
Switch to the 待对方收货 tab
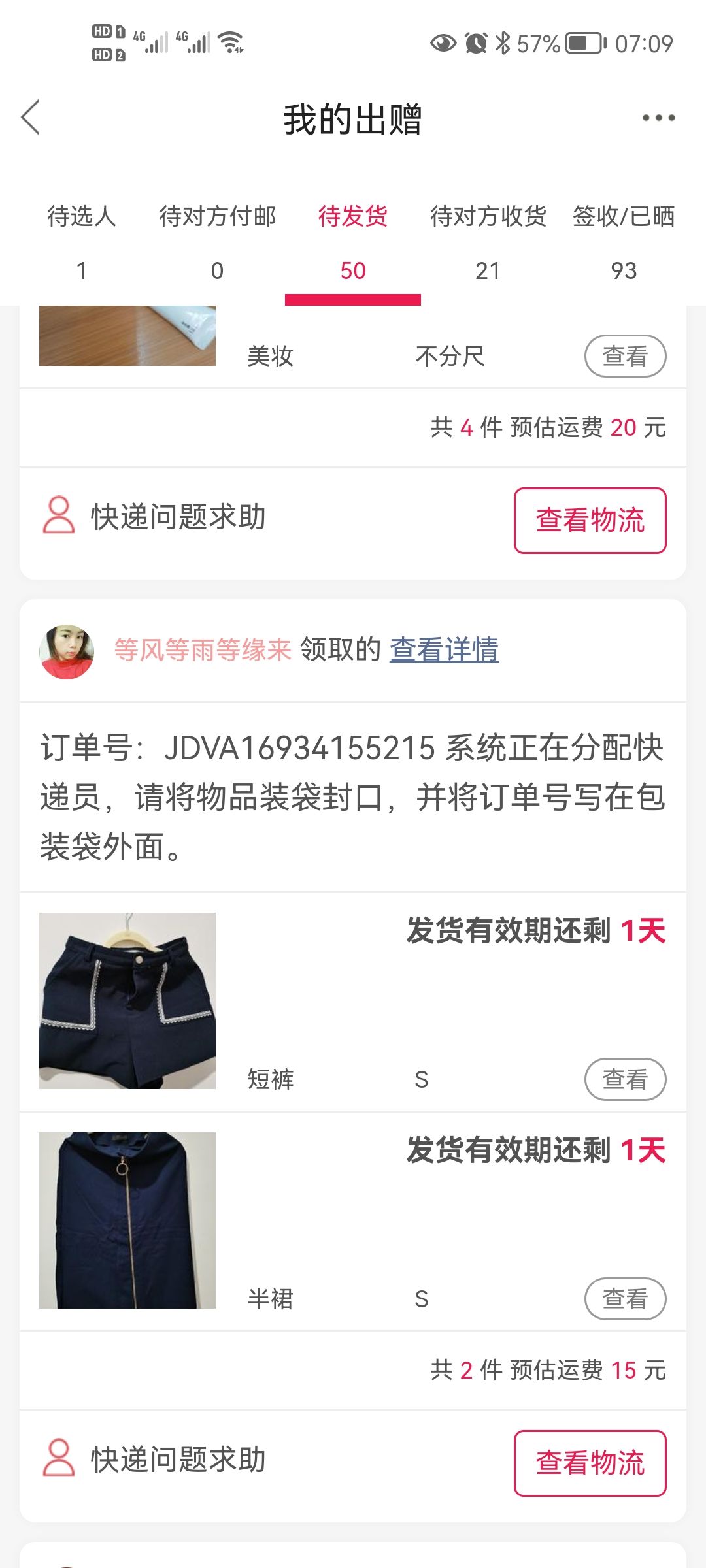pos(488,242)
